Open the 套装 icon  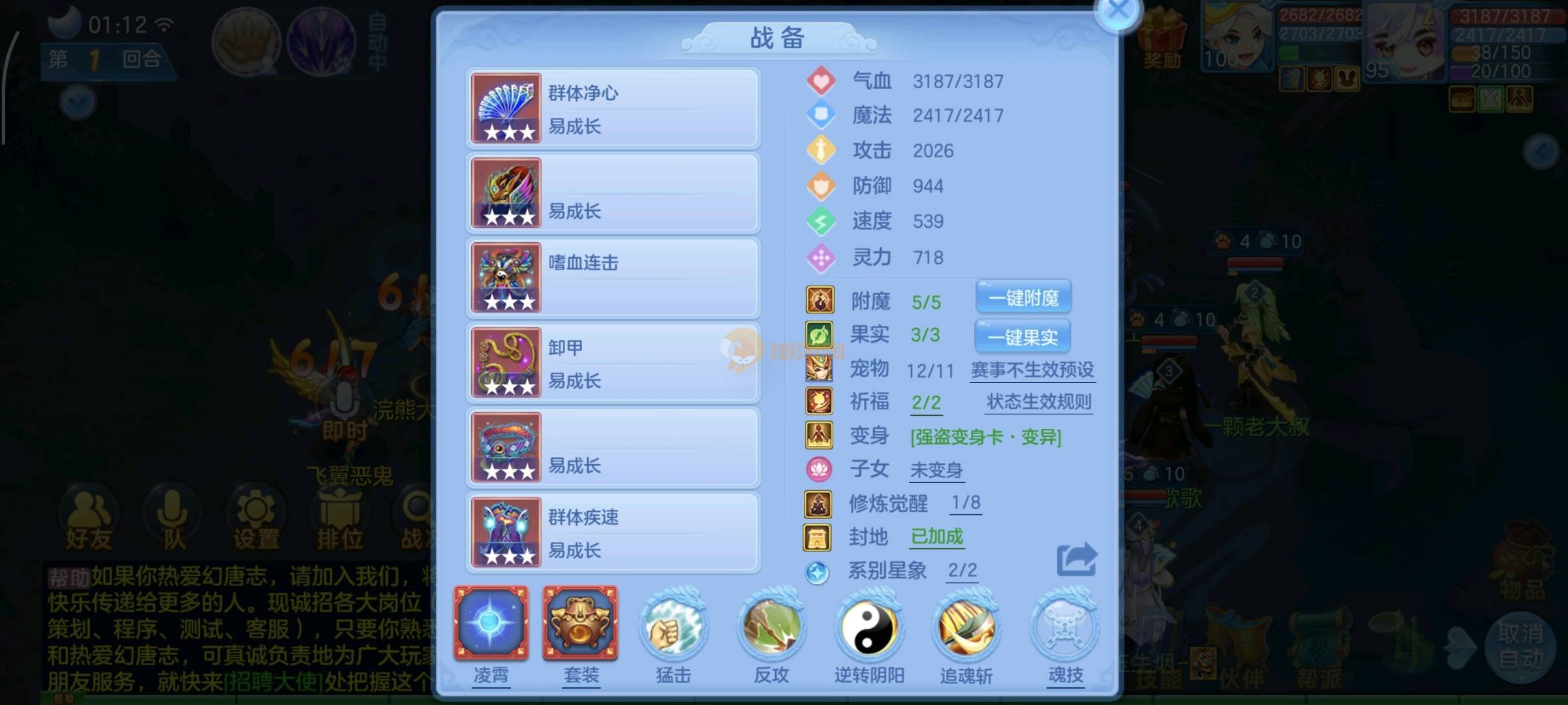coord(580,623)
